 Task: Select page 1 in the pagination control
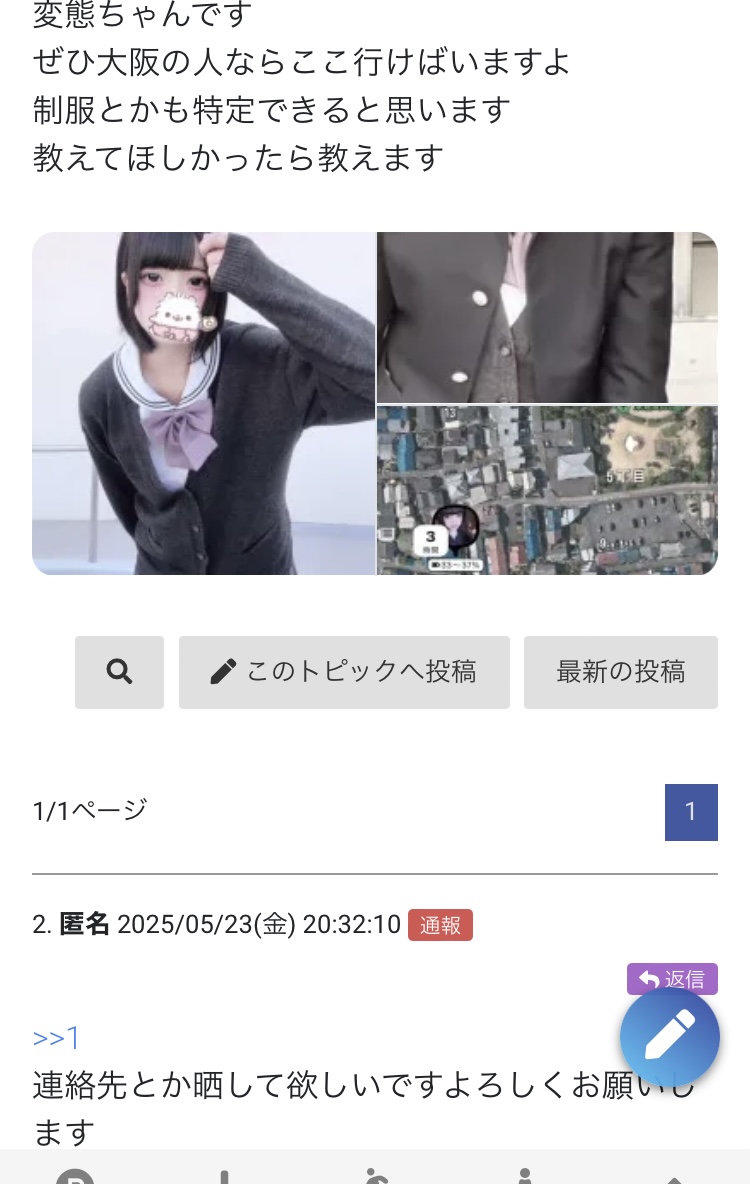(x=691, y=812)
